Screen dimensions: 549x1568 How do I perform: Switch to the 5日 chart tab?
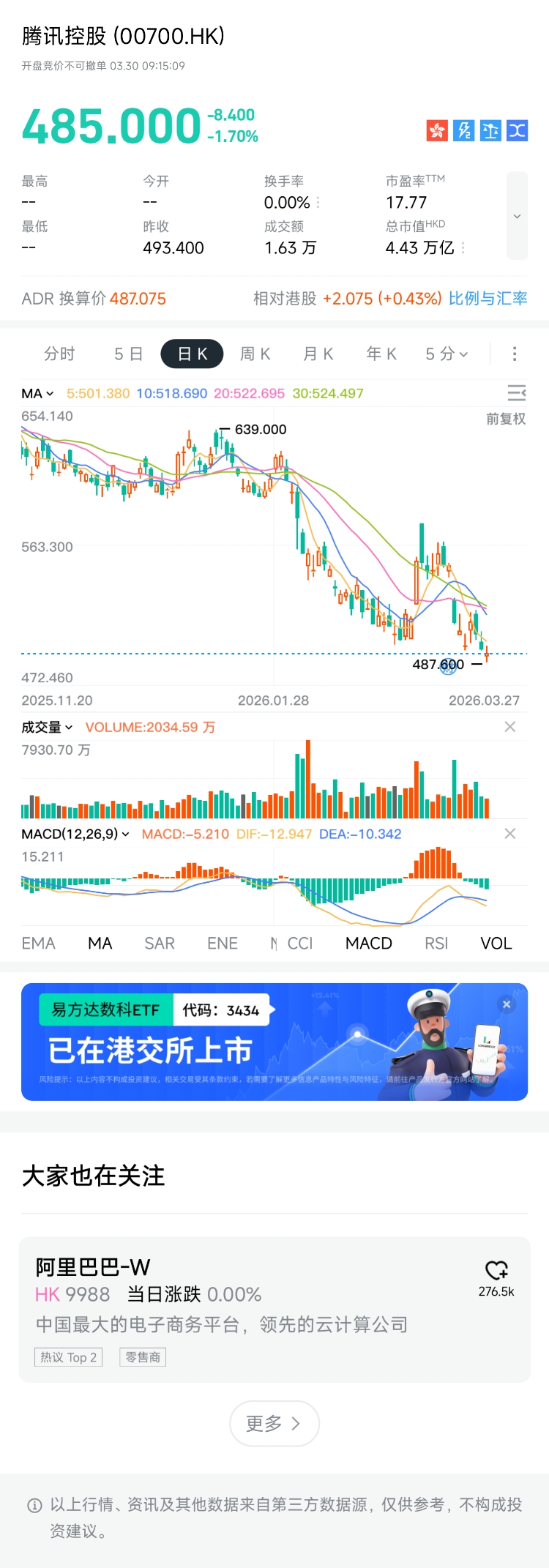128,354
